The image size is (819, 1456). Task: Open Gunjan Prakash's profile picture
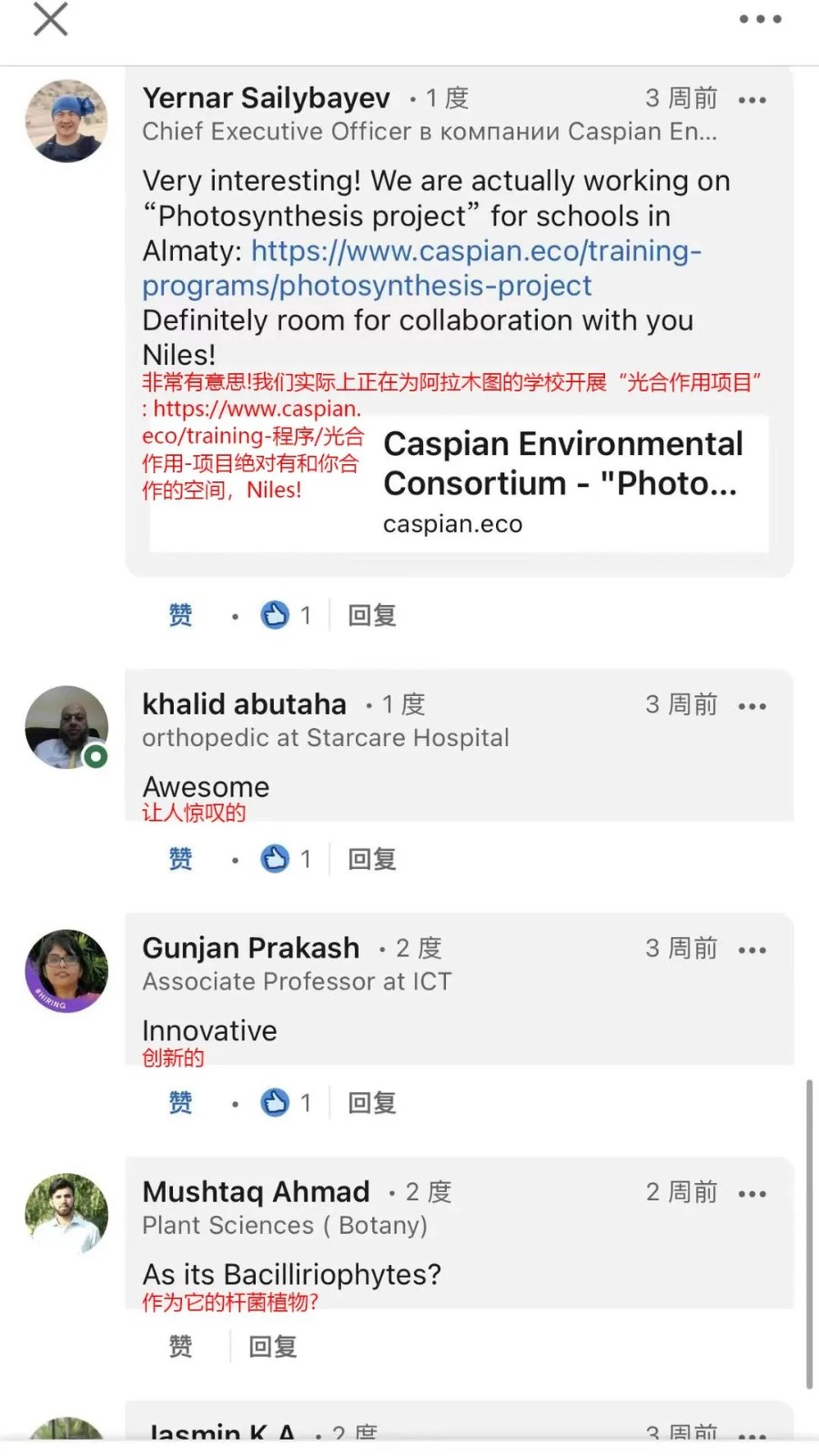pos(66,971)
